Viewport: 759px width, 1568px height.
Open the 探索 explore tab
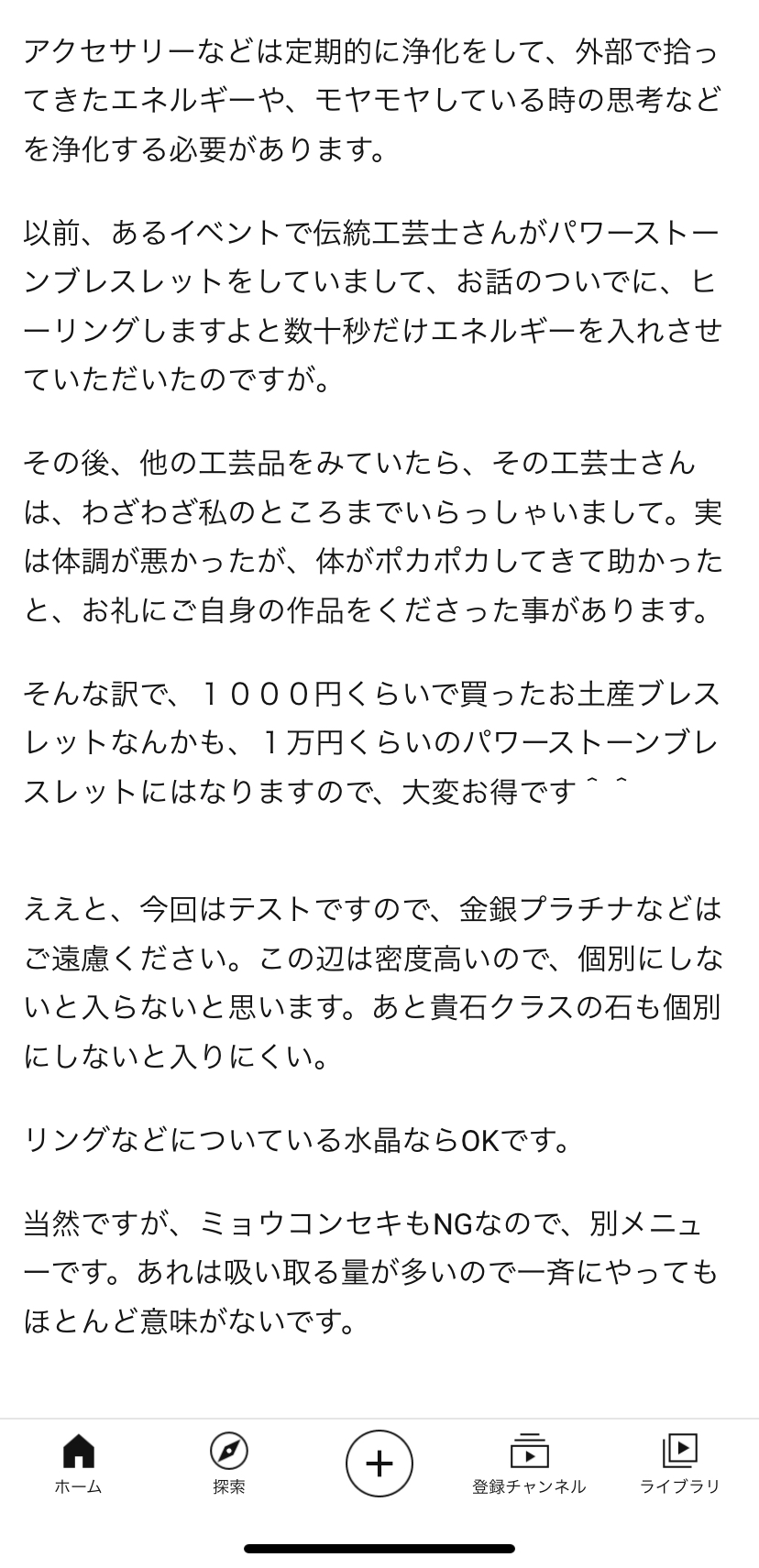pos(228,1464)
